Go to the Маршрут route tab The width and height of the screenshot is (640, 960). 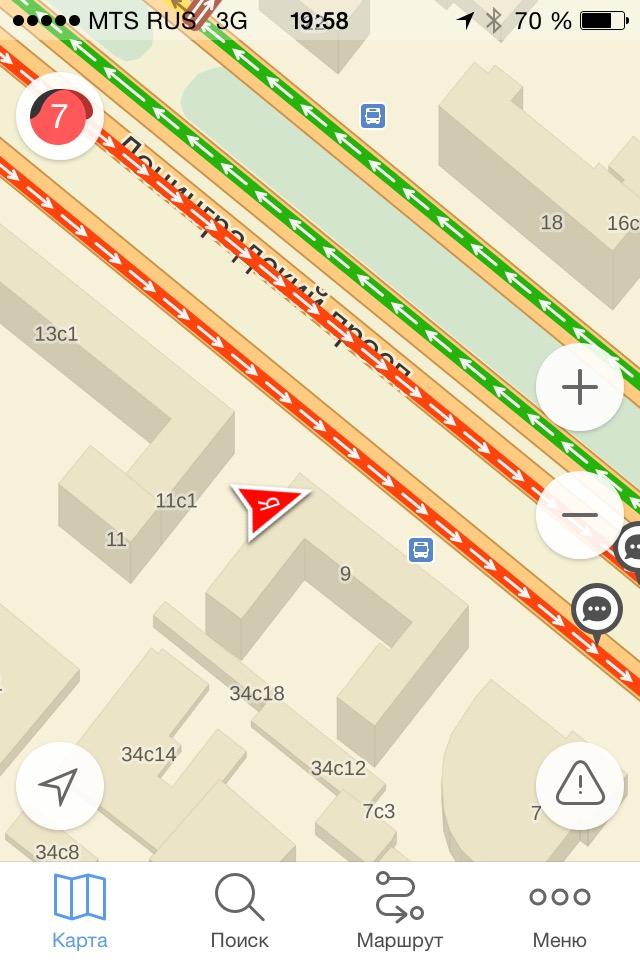coord(400,910)
